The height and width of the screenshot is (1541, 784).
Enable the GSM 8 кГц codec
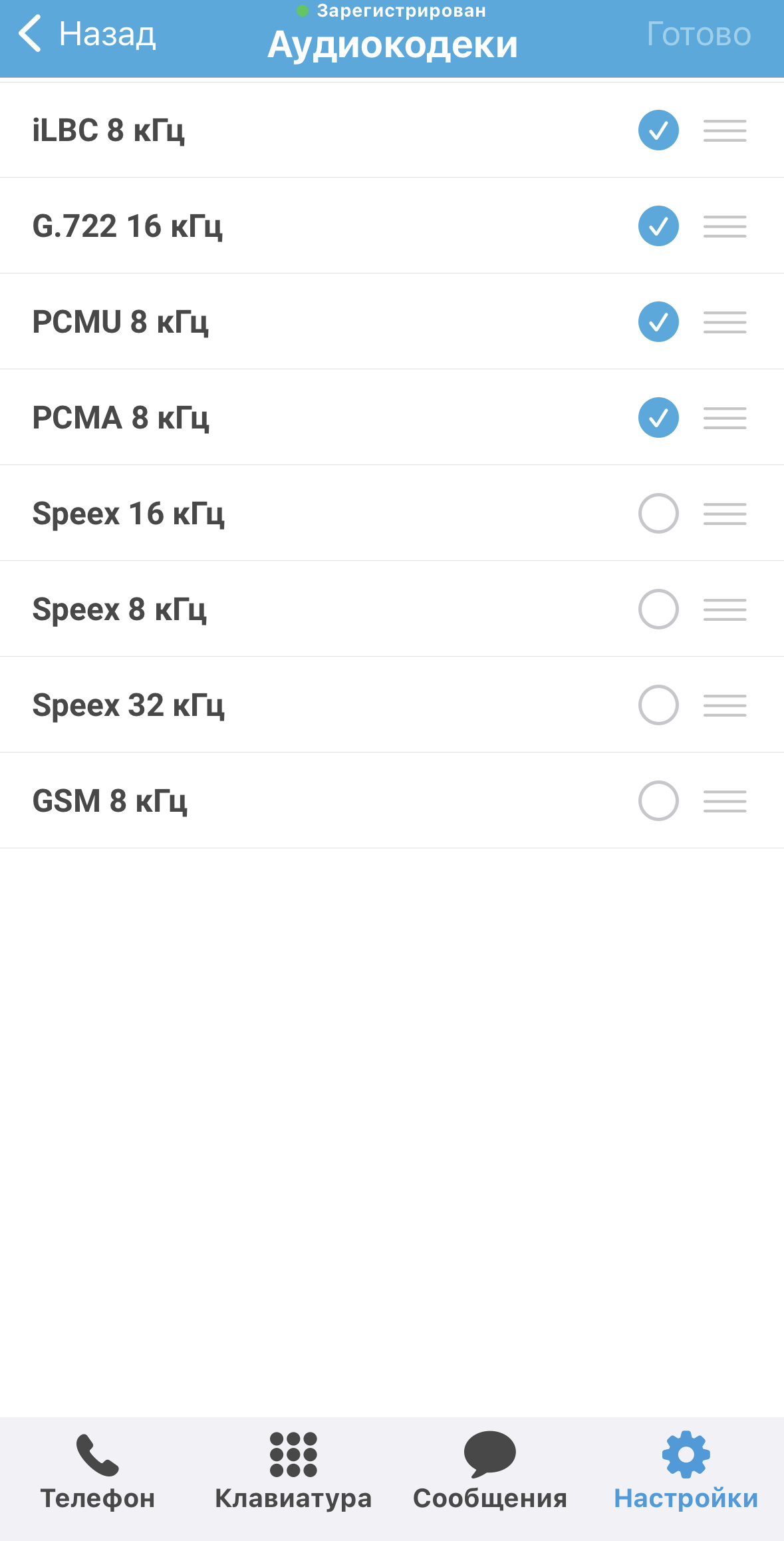pyautogui.click(x=658, y=801)
